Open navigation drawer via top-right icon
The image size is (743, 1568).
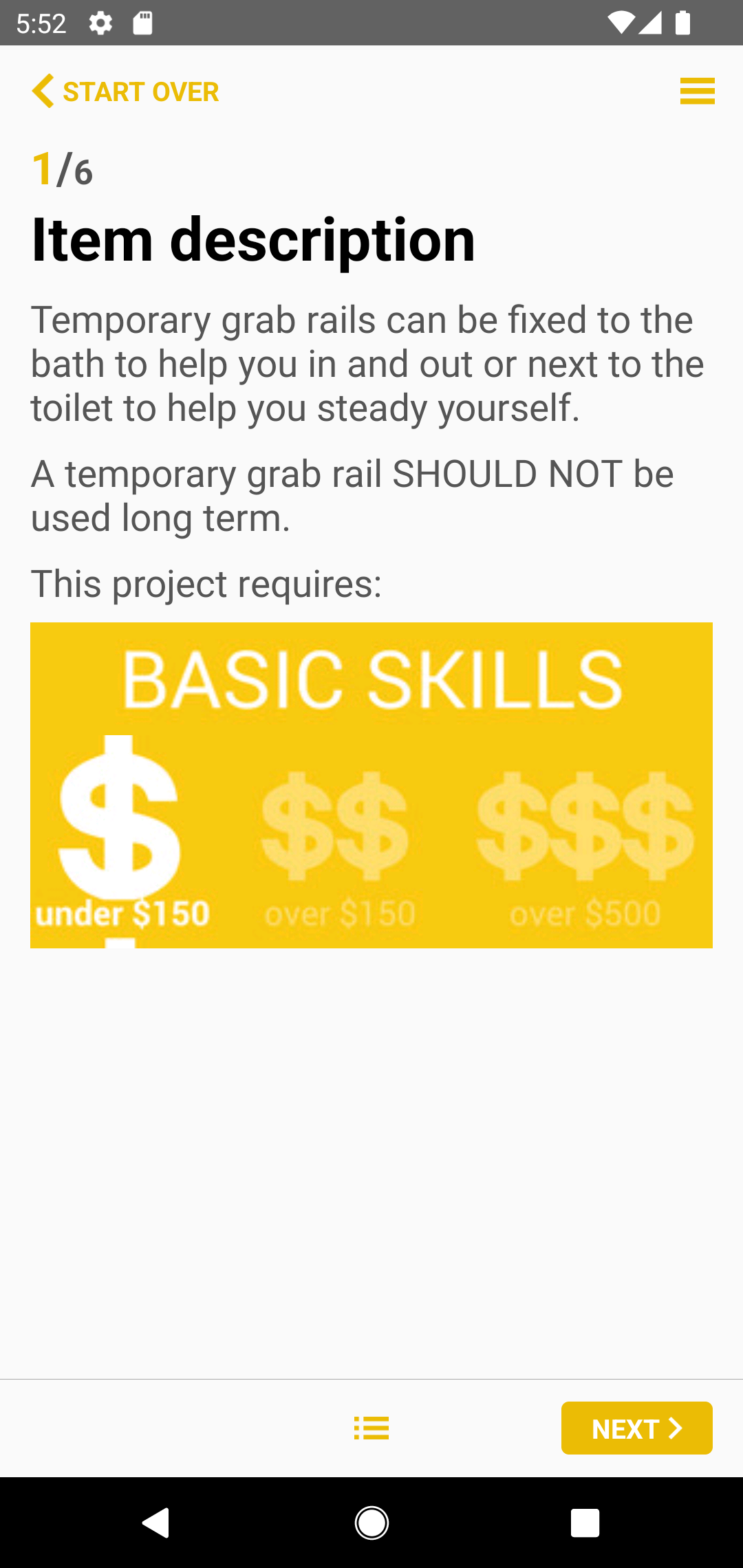point(698,91)
